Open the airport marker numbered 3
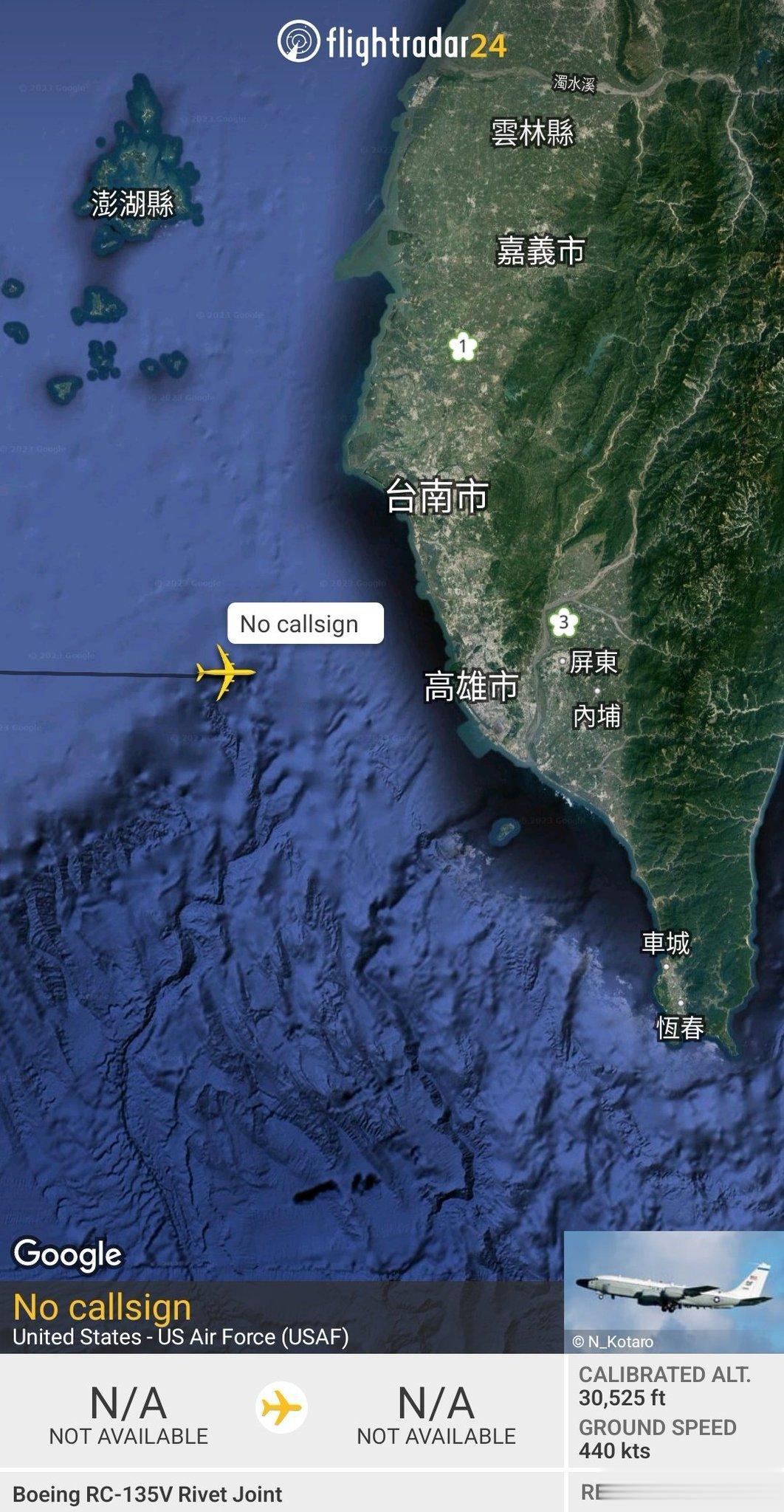This screenshot has height=1512, width=784. (x=564, y=622)
